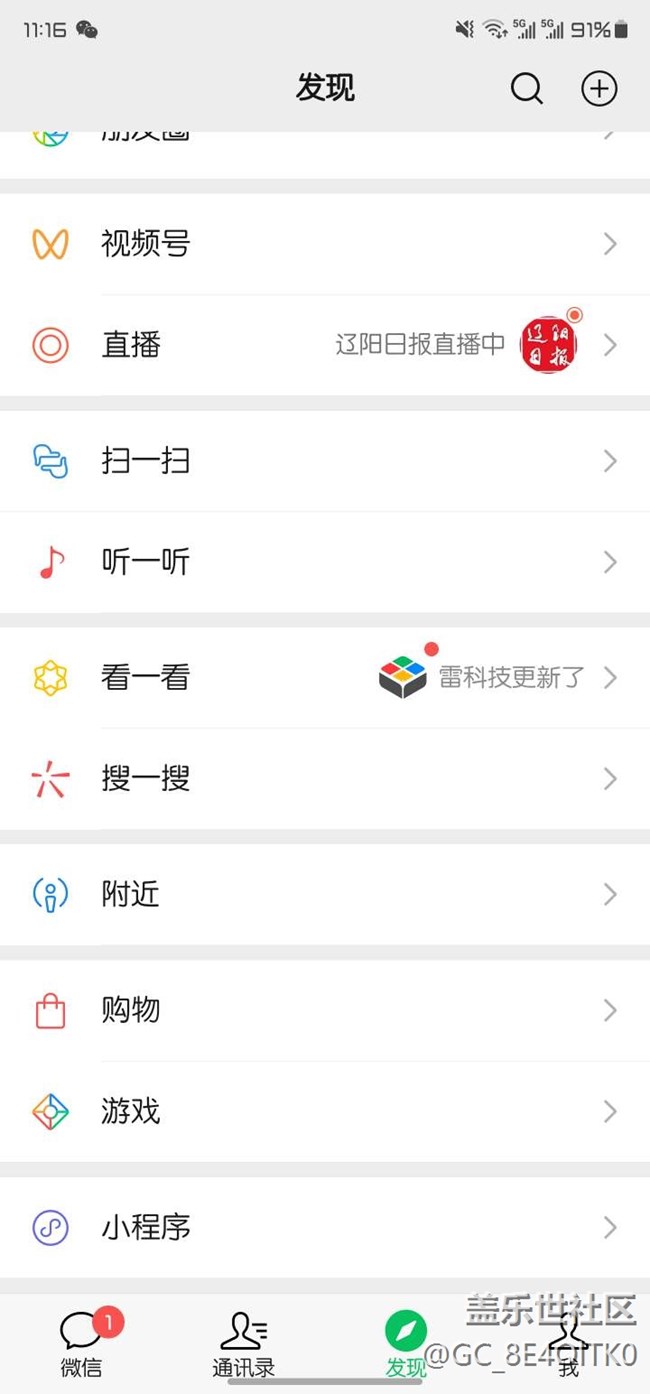Open the search icon in the header
The height and width of the screenshot is (1394, 650).
527,89
